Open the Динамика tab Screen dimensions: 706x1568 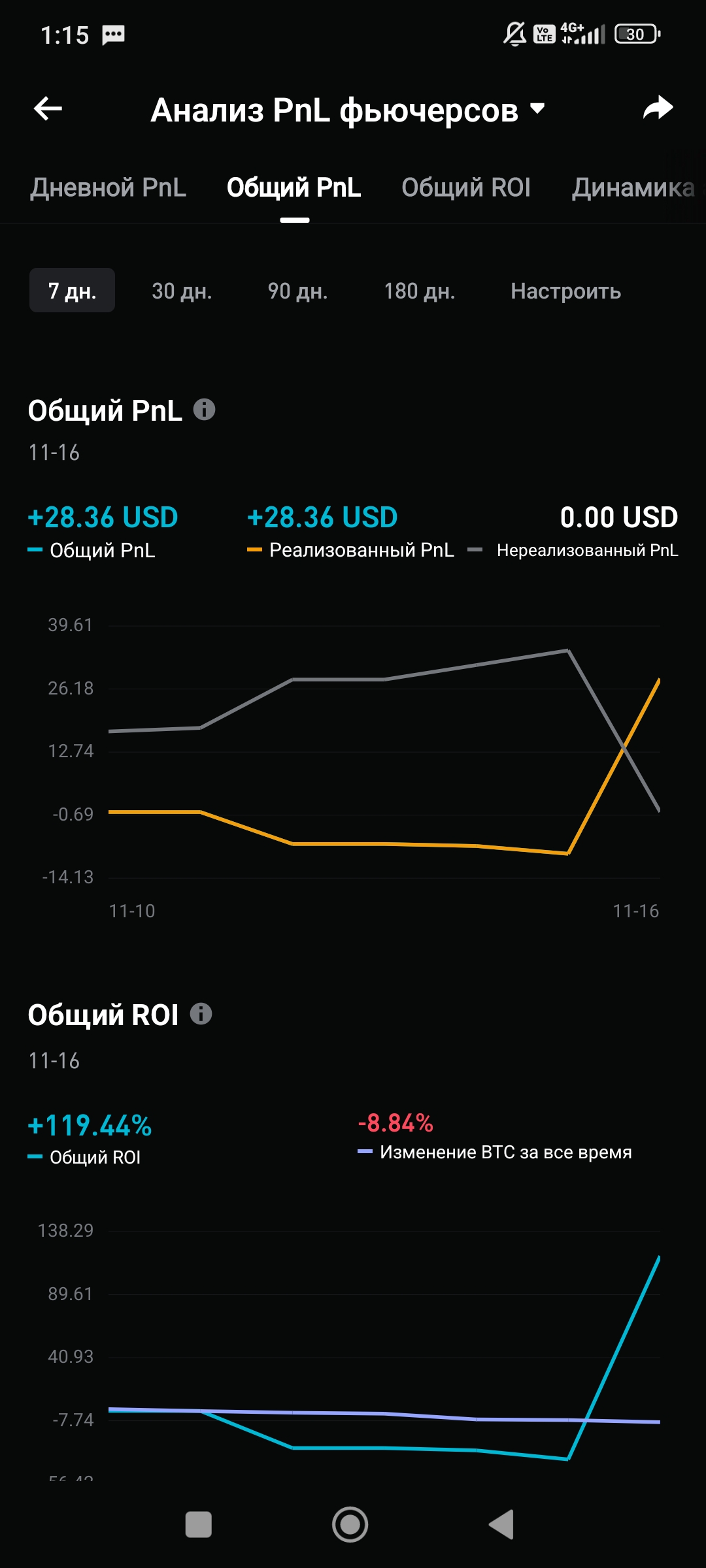click(x=633, y=188)
